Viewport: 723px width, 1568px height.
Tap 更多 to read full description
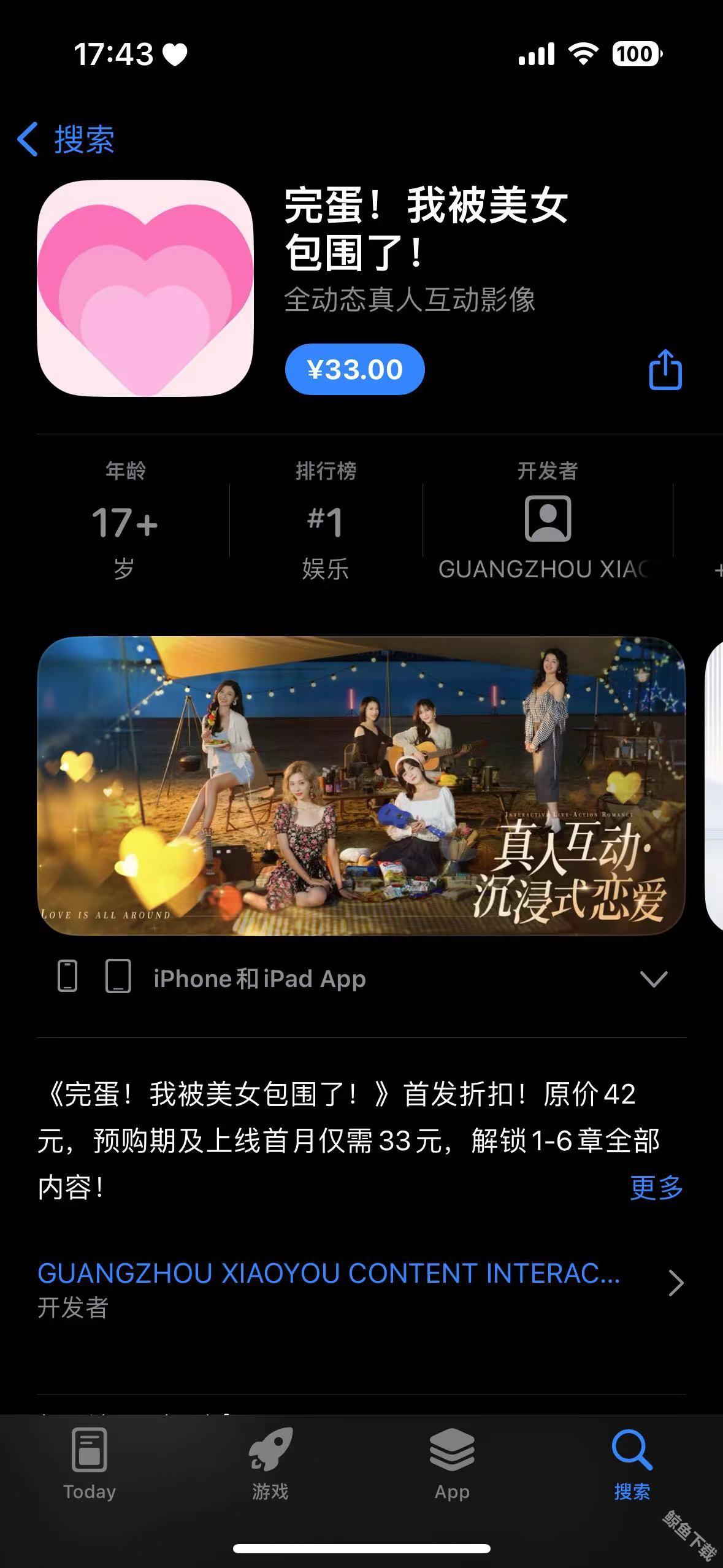coord(656,1188)
